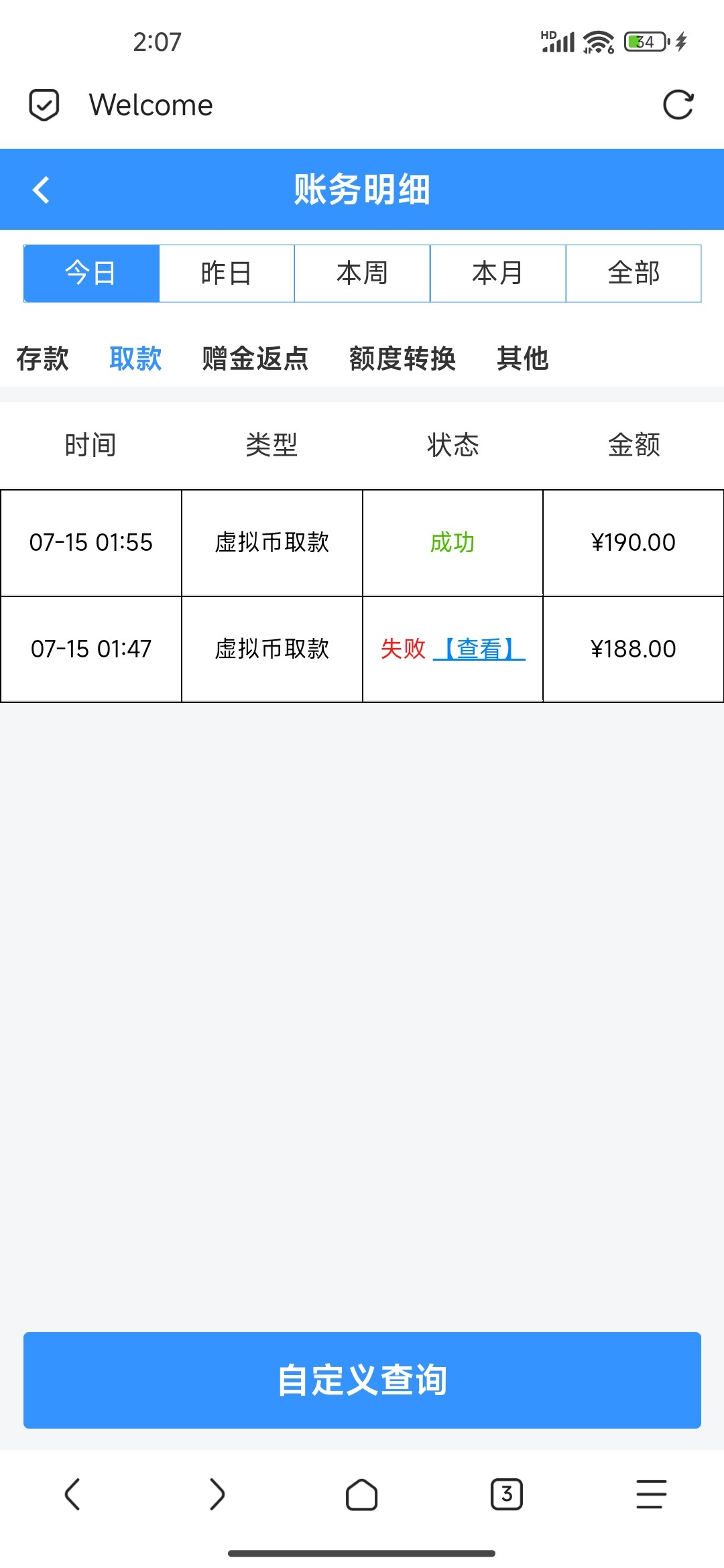Go to the browser home page
The image size is (724, 1568).
(362, 1494)
